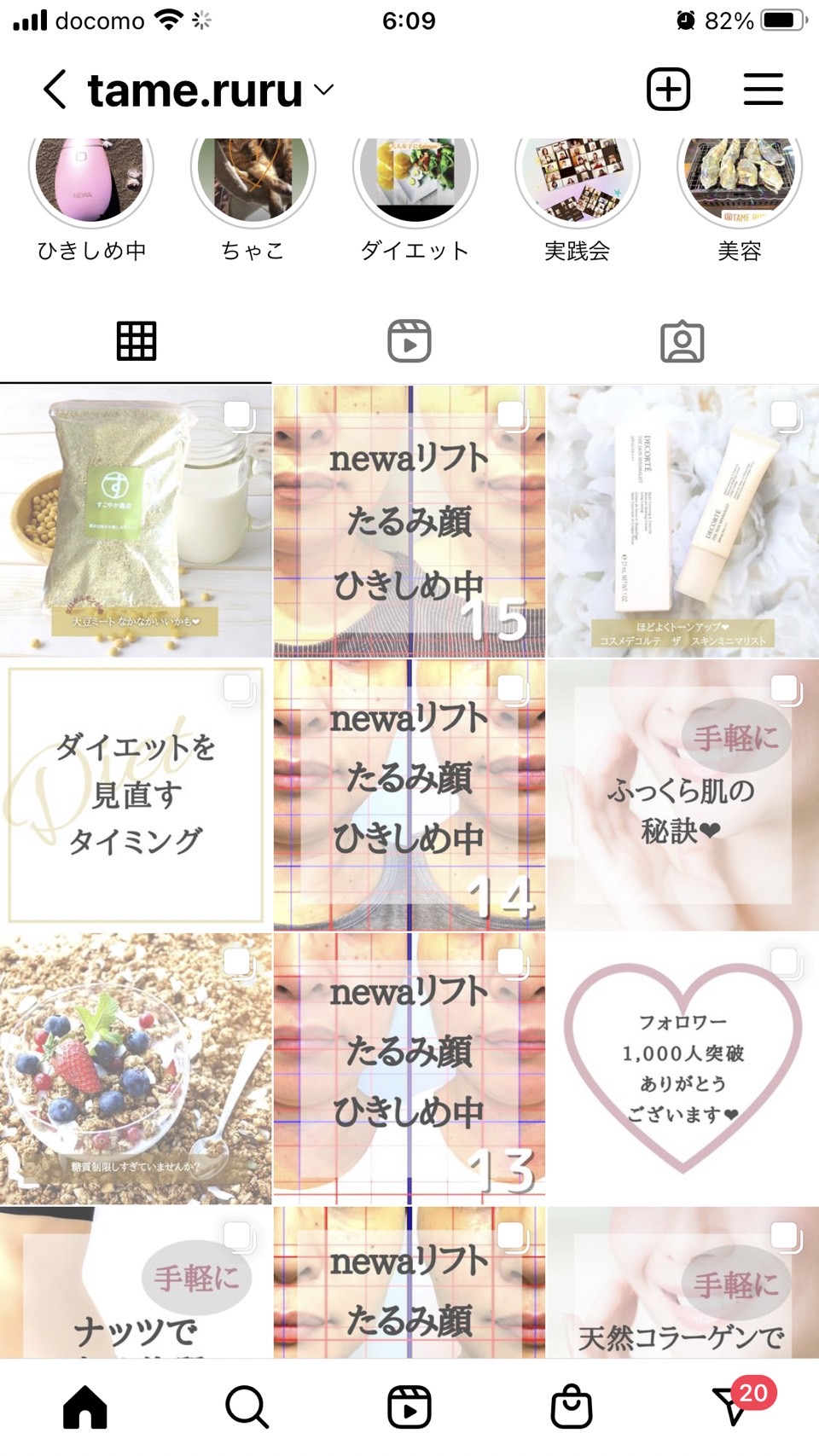Create a new post with plus icon

coord(668,89)
